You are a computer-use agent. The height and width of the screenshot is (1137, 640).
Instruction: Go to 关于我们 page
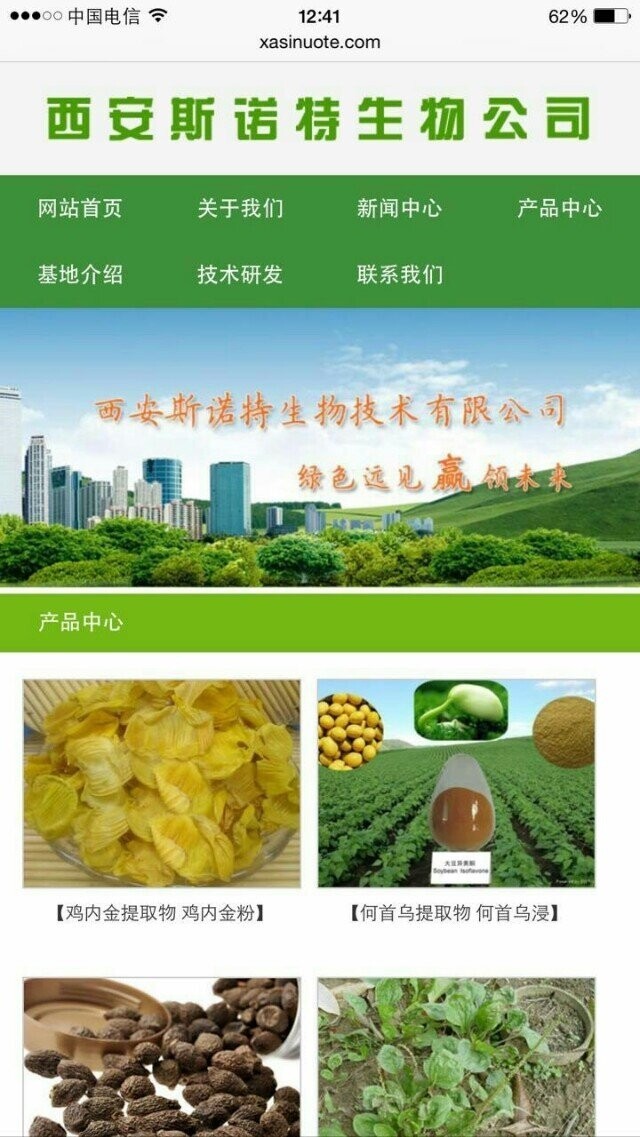coord(240,208)
